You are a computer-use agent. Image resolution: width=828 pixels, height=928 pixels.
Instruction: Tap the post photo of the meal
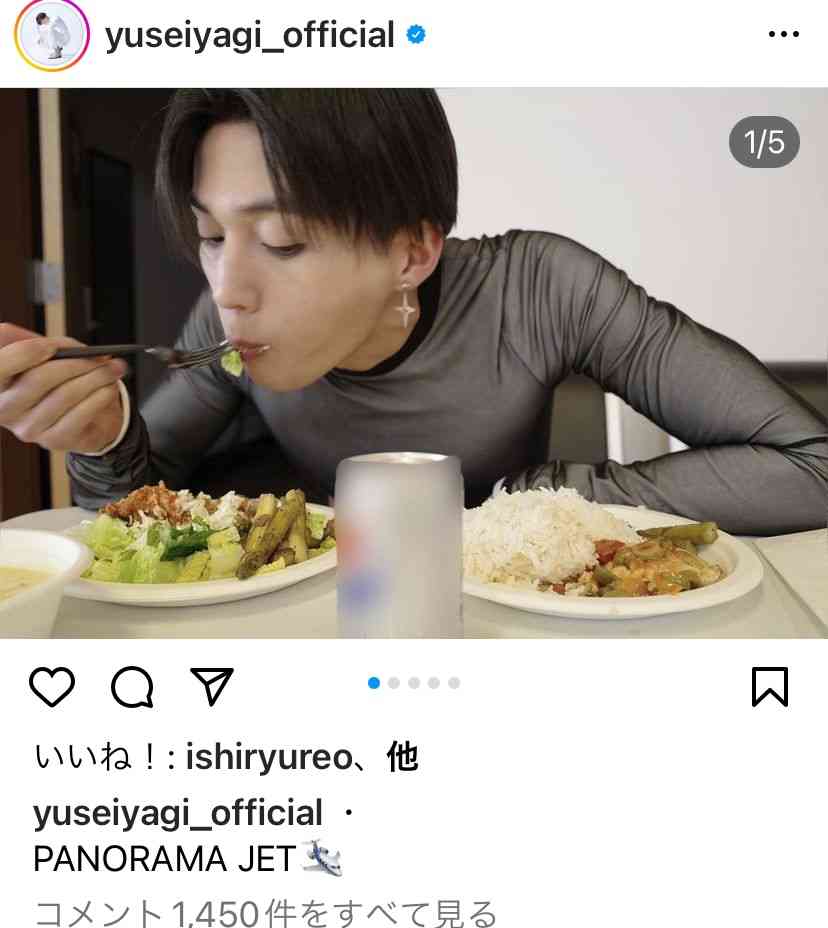click(414, 362)
